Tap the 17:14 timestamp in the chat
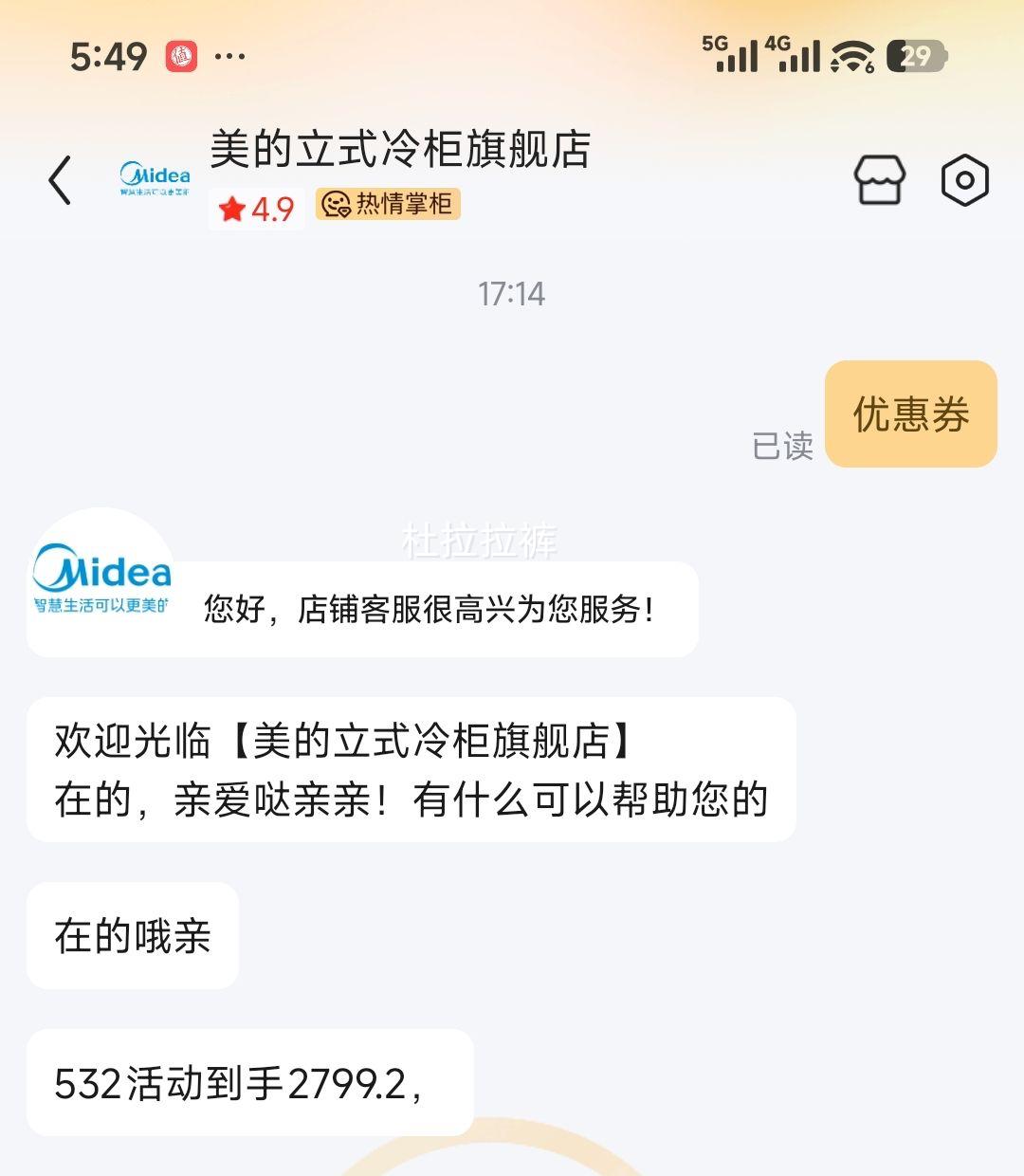1024x1176 pixels. pos(512,294)
